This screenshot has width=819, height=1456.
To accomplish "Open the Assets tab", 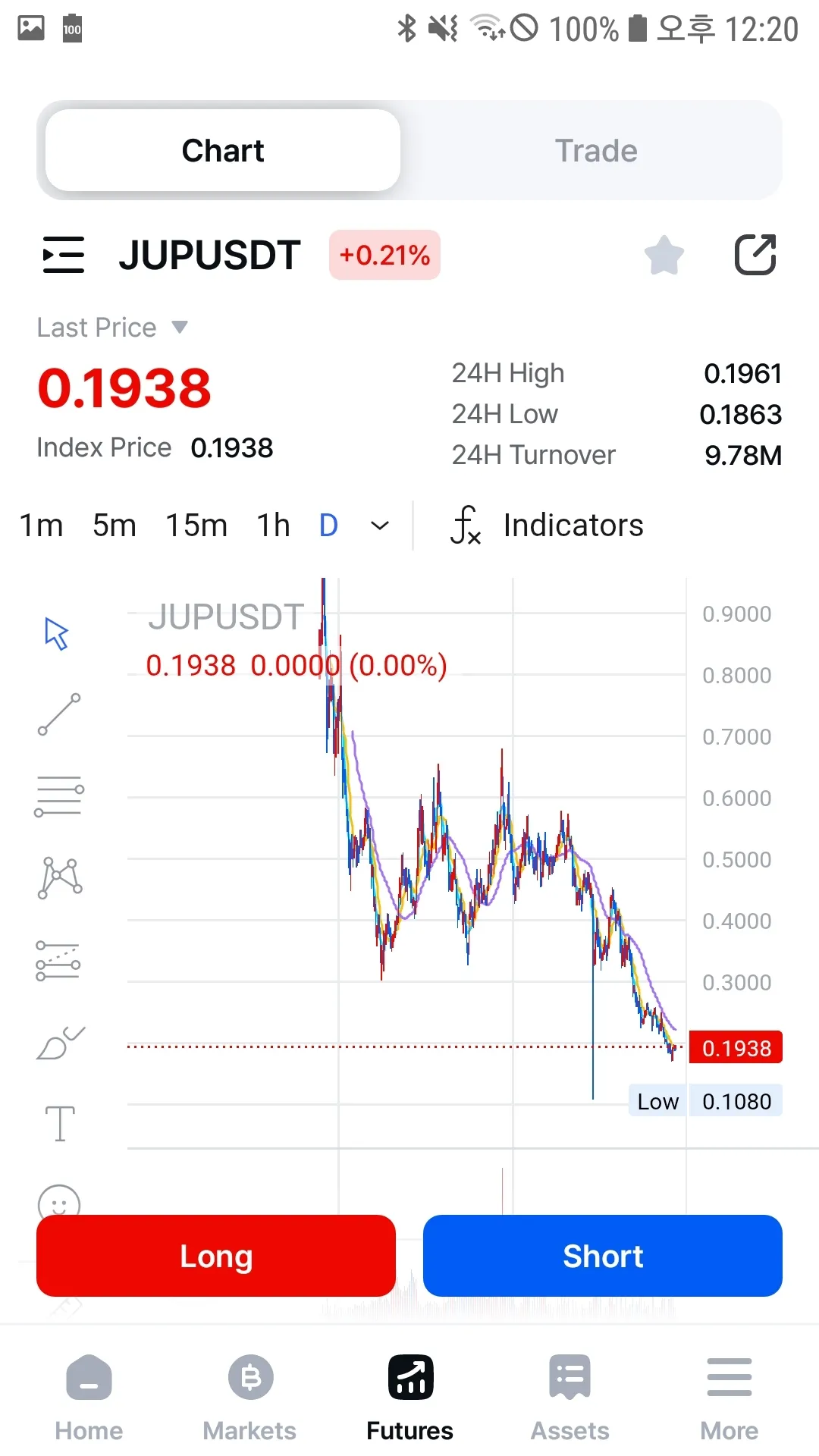I will [570, 1397].
